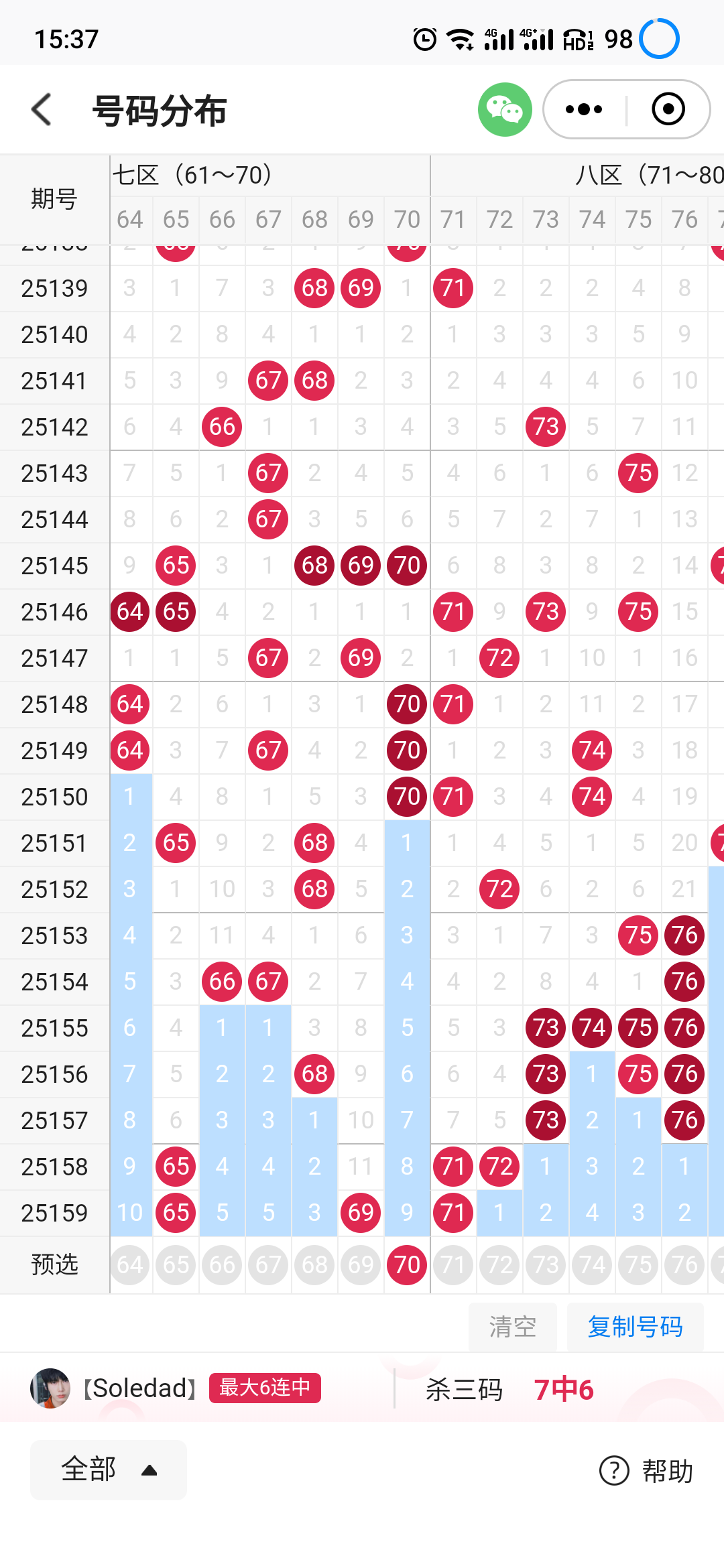This screenshot has height=1568, width=724.
Task: Pick number 67 in the 预选 row
Action: pyautogui.click(x=268, y=1264)
